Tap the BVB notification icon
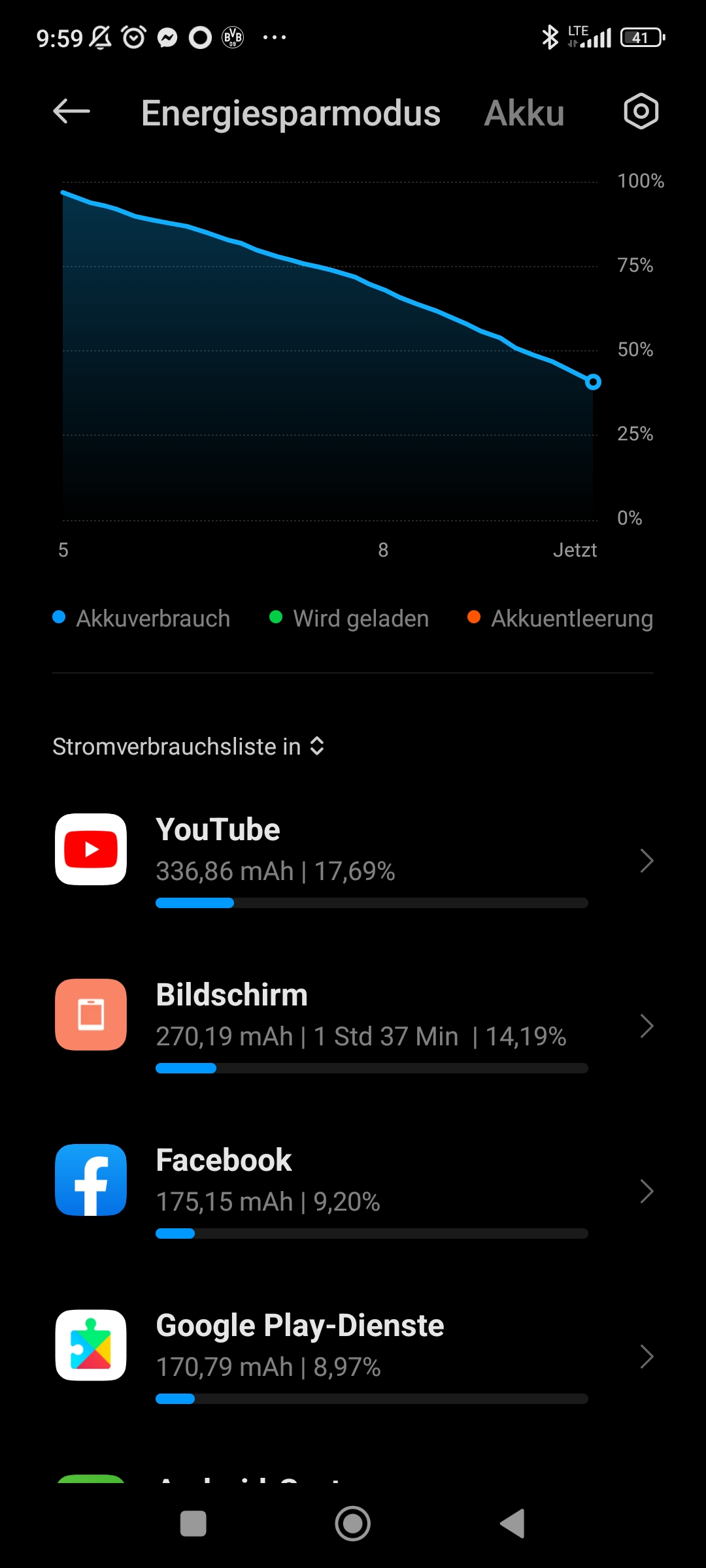 (233, 37)
